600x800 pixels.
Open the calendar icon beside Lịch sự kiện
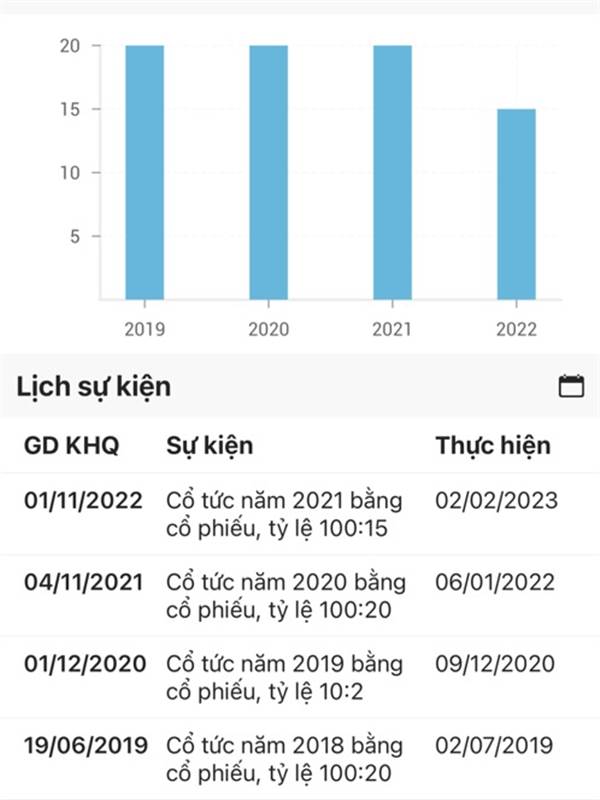tap(571, 386)
